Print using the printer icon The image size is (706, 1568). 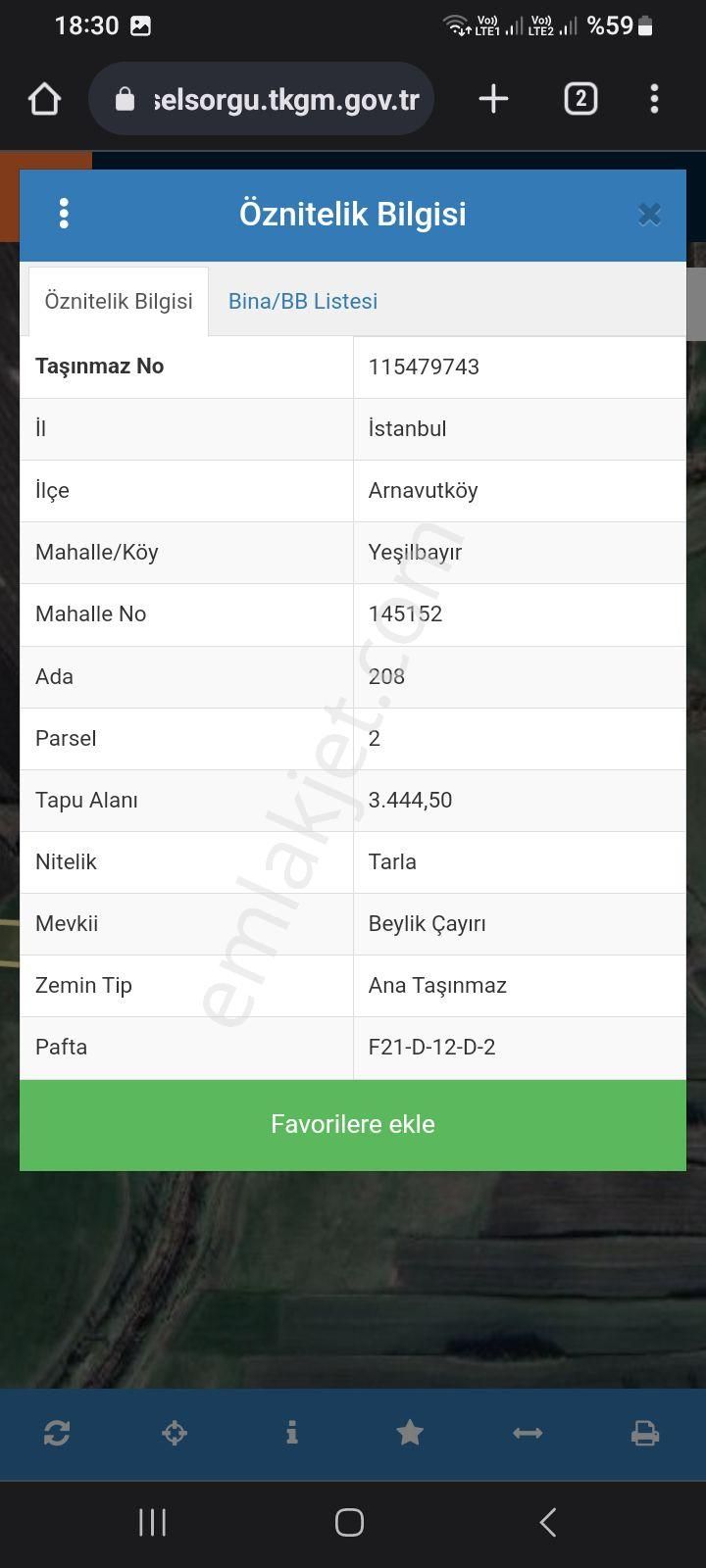(645, 1433)
